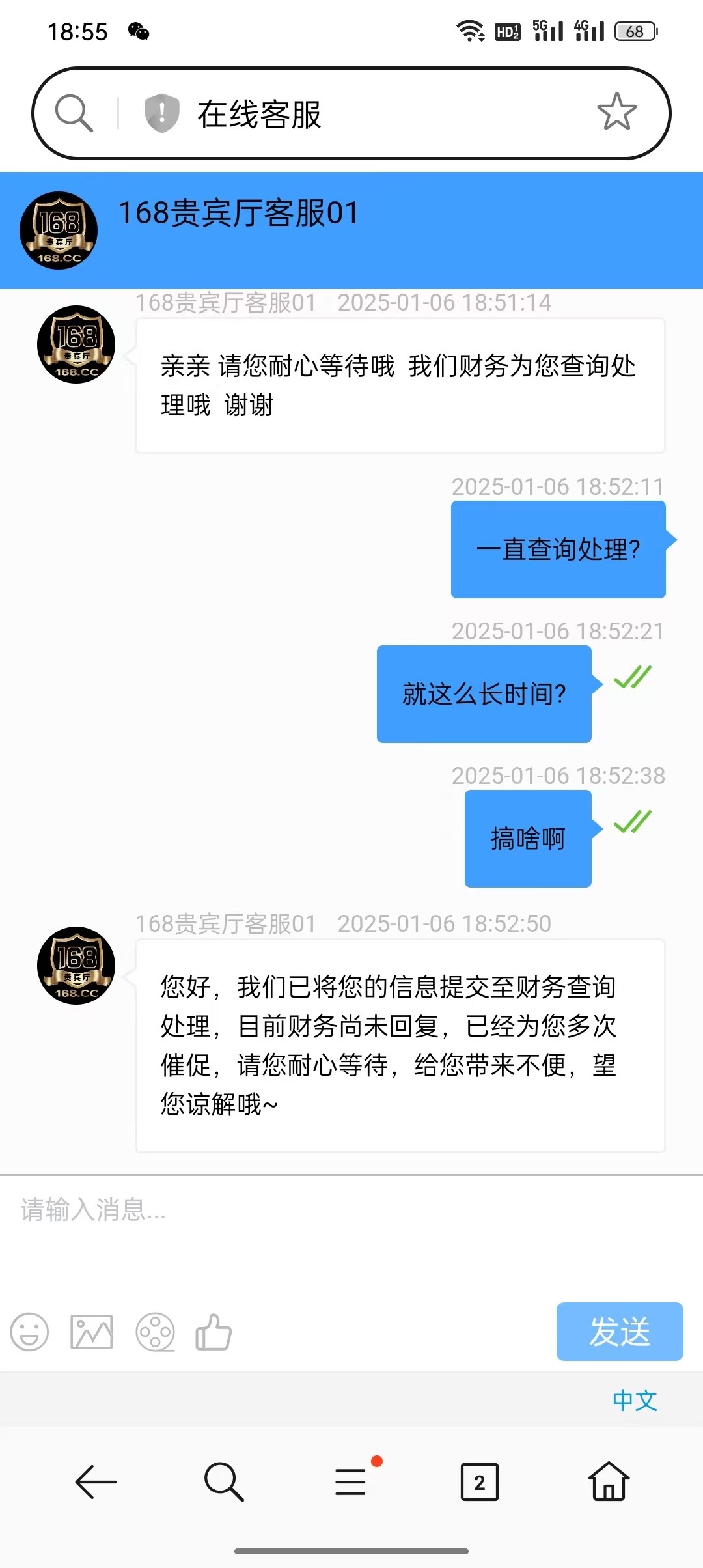Open the browser menu with red dot
This screenshot has width=703, height=1568.
pyautogui.click(x=351, y=1482)
